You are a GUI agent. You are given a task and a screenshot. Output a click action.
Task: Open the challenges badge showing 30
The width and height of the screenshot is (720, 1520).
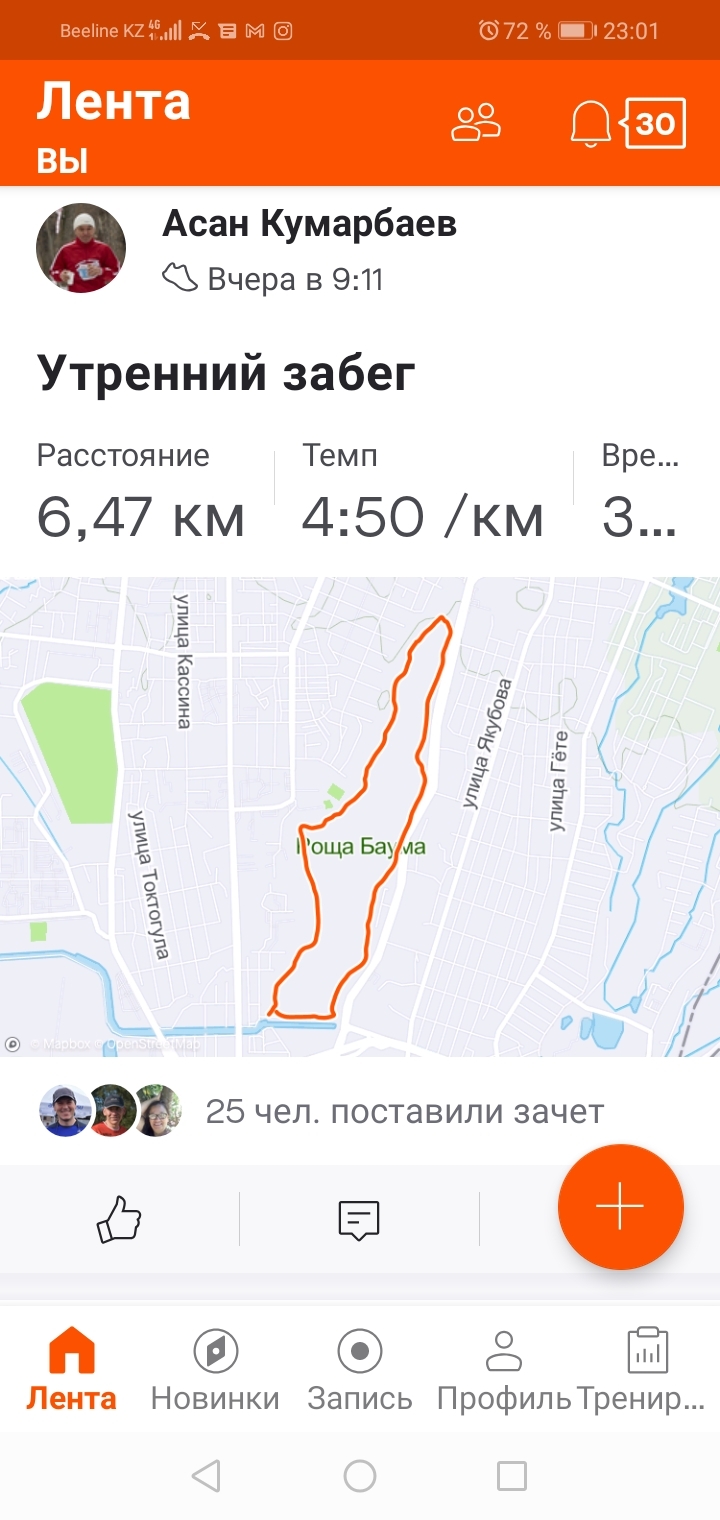(655, 124)
